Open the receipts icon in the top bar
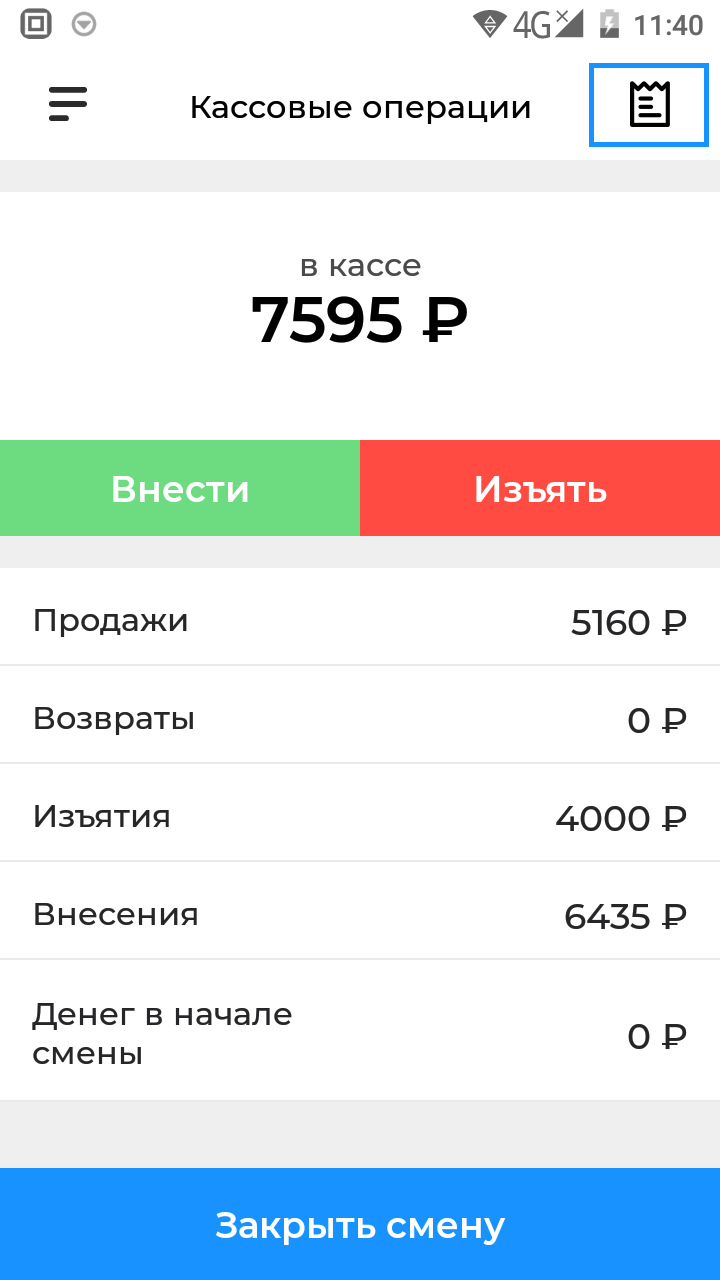The height and width of the screenshot is (1280, 720). coord(649,105)
